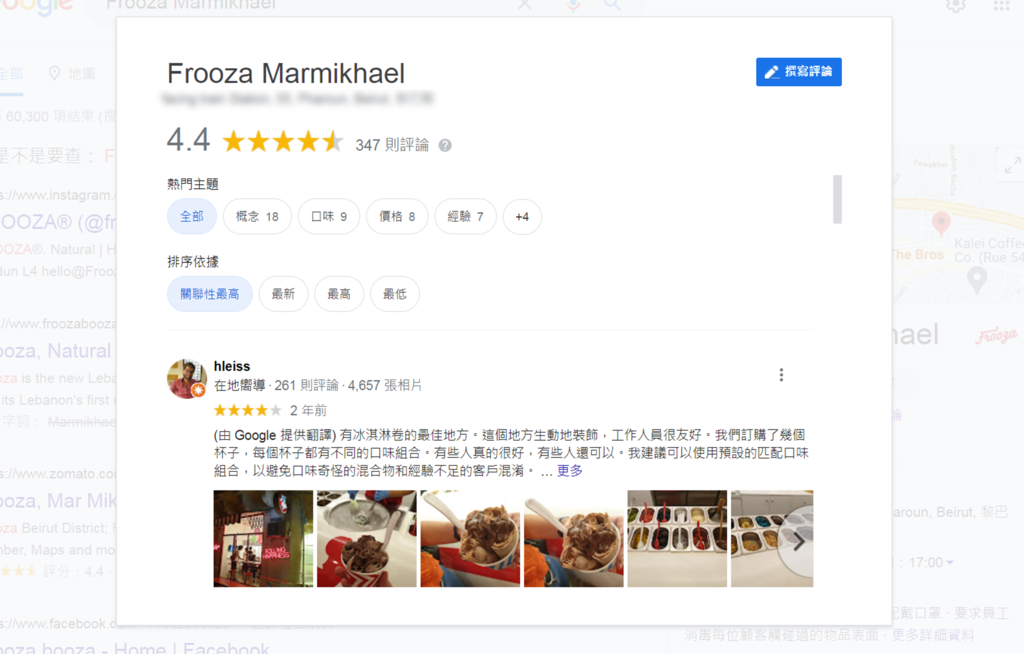Sort reviews by 關聯性最高
The height and width of the screenshot is (654, 1024).
(x=209, y=294)
